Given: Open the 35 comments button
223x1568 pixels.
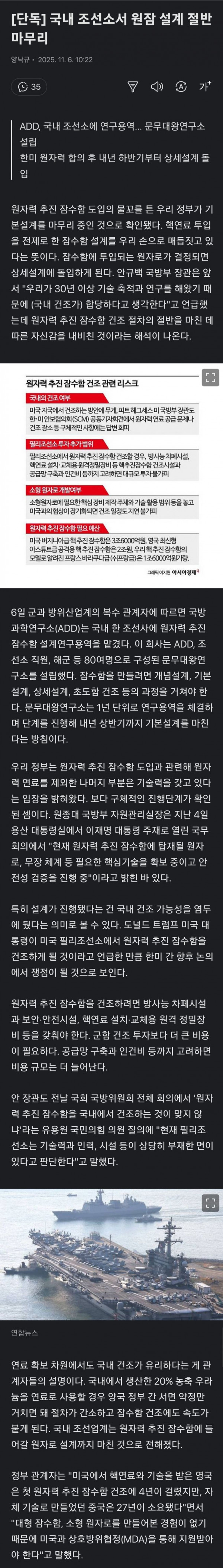Looking at the screenshot, I should [x=29, y=86].
